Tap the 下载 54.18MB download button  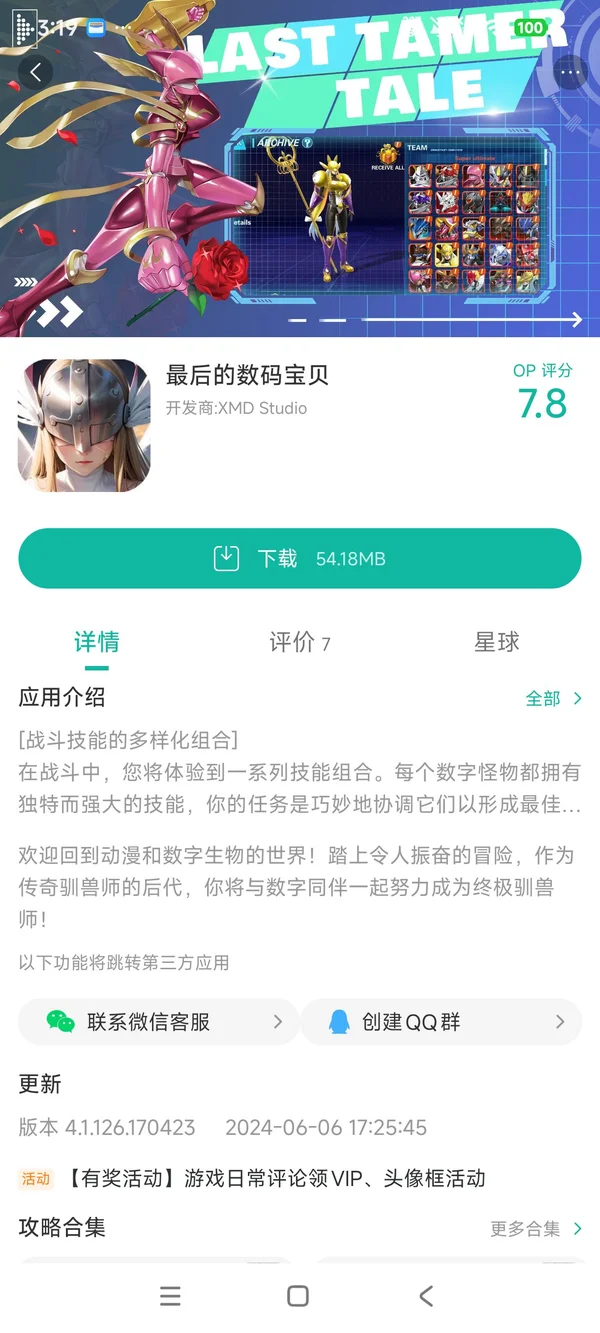300,558
